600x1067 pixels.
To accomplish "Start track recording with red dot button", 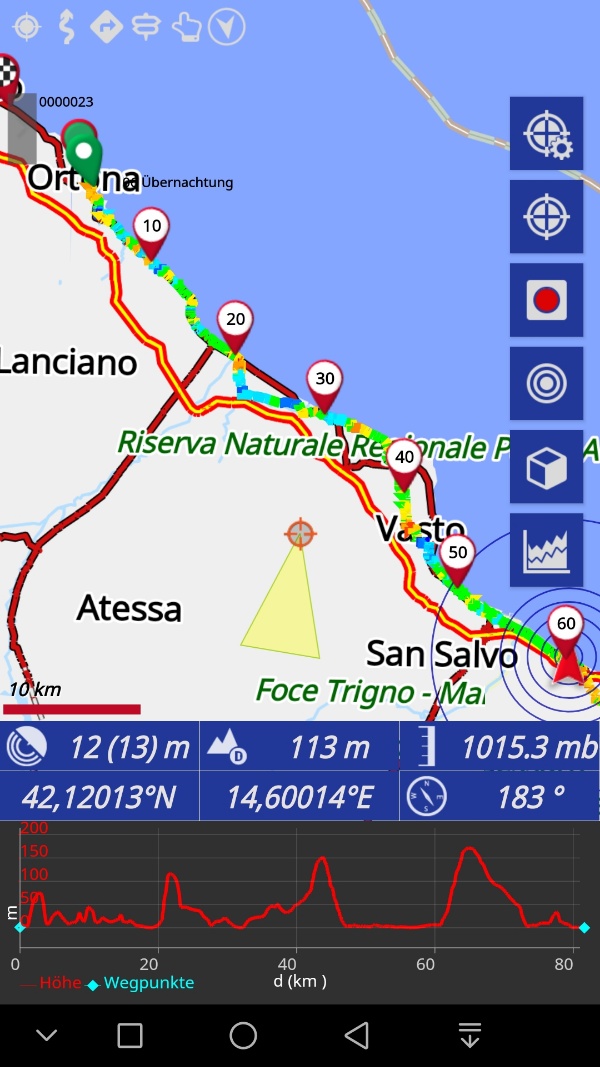I will click(546, 300).
